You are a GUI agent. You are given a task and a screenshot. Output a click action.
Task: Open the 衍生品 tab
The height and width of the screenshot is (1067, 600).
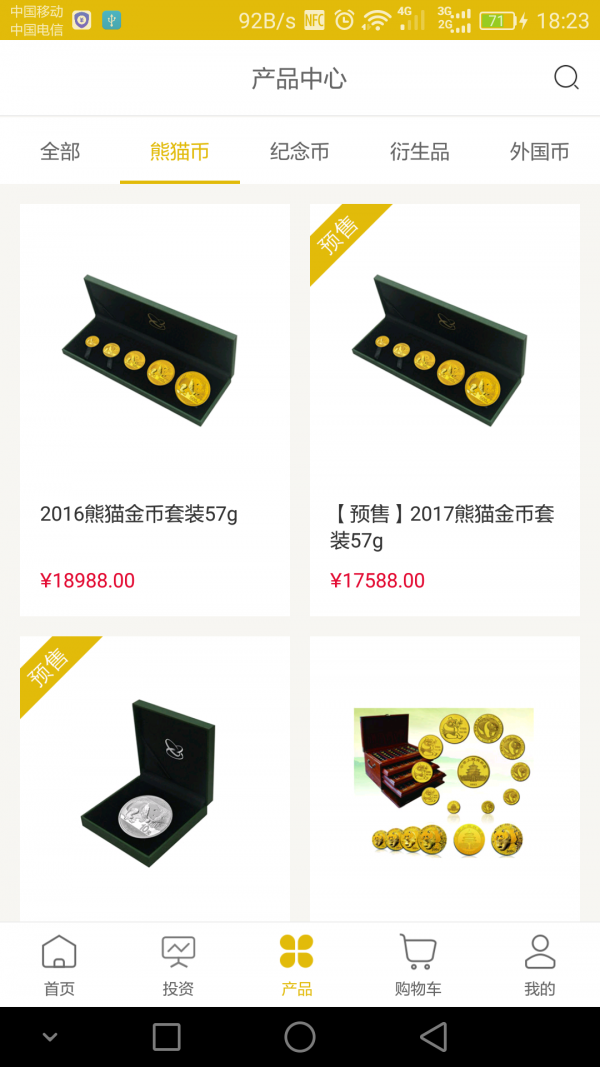(420, 152)
